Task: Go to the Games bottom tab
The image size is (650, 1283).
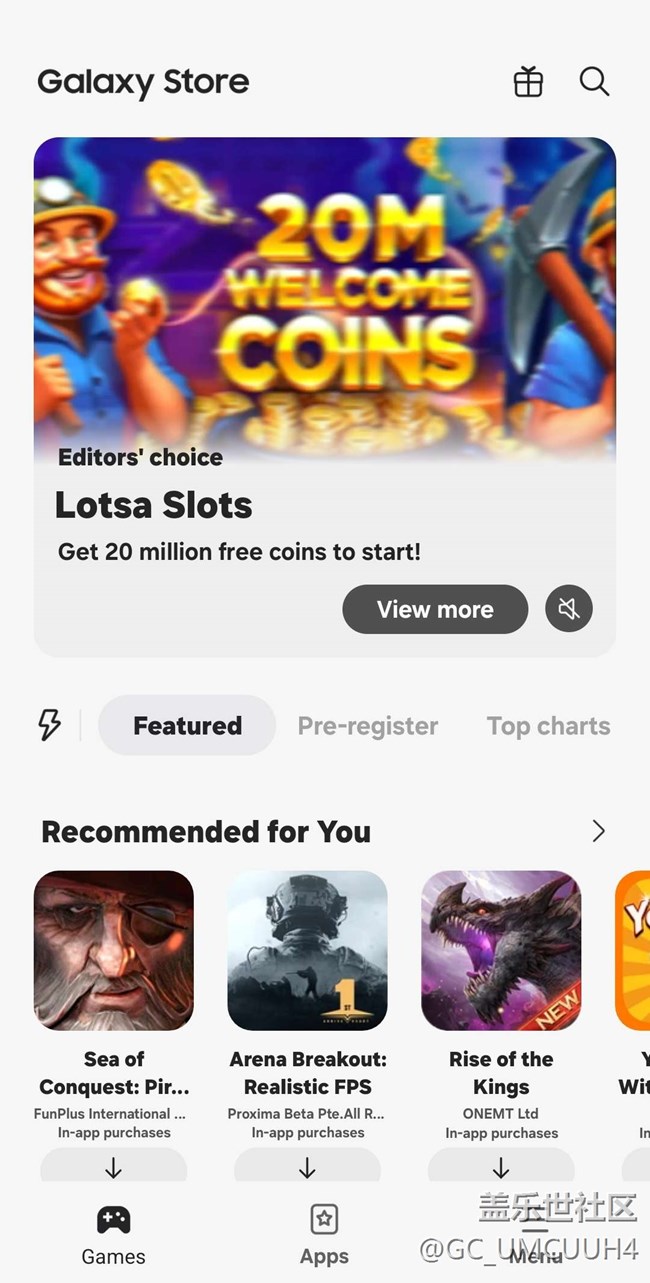Action: [113, 1235]
